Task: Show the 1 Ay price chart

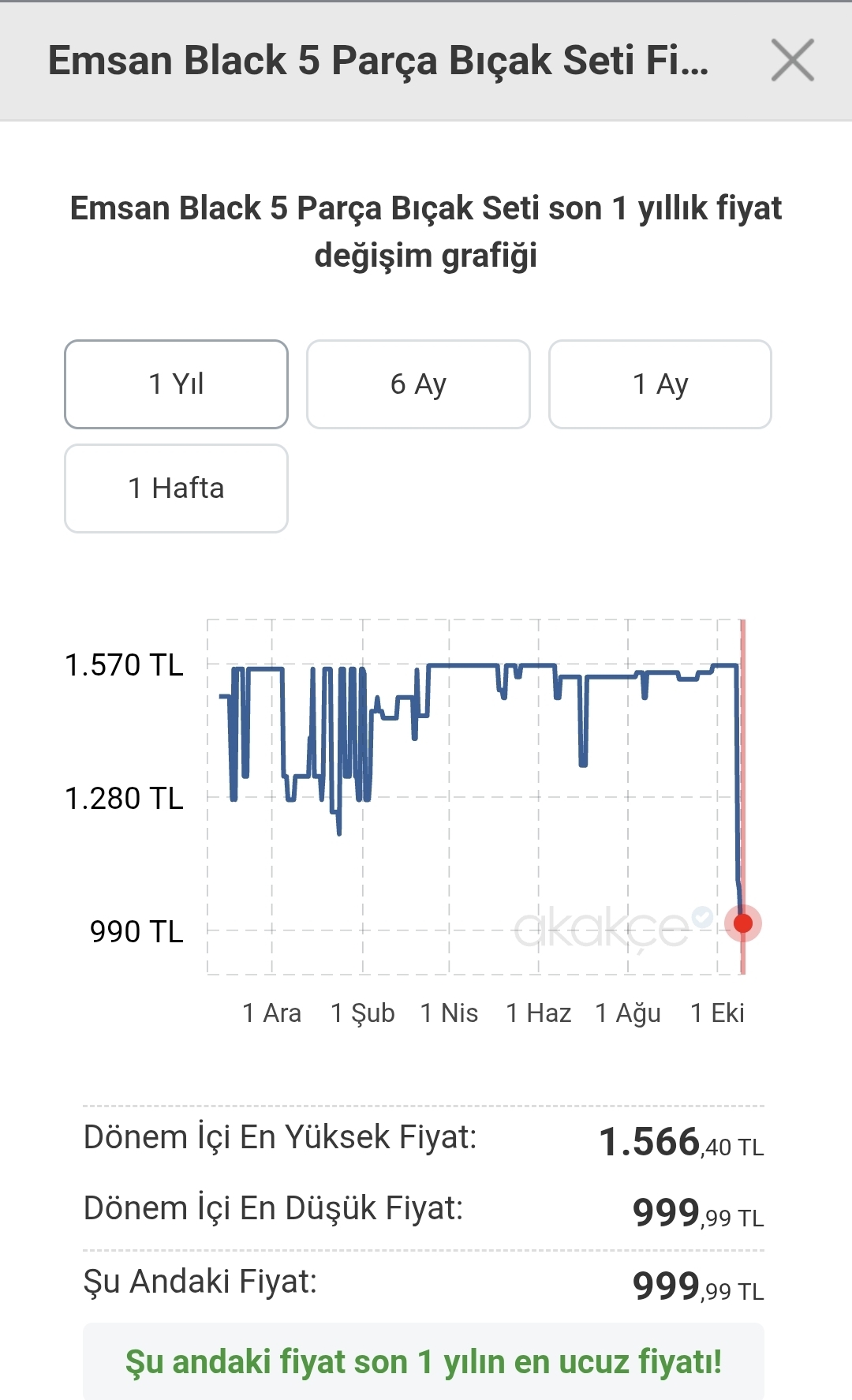Action: click(660, 384)
